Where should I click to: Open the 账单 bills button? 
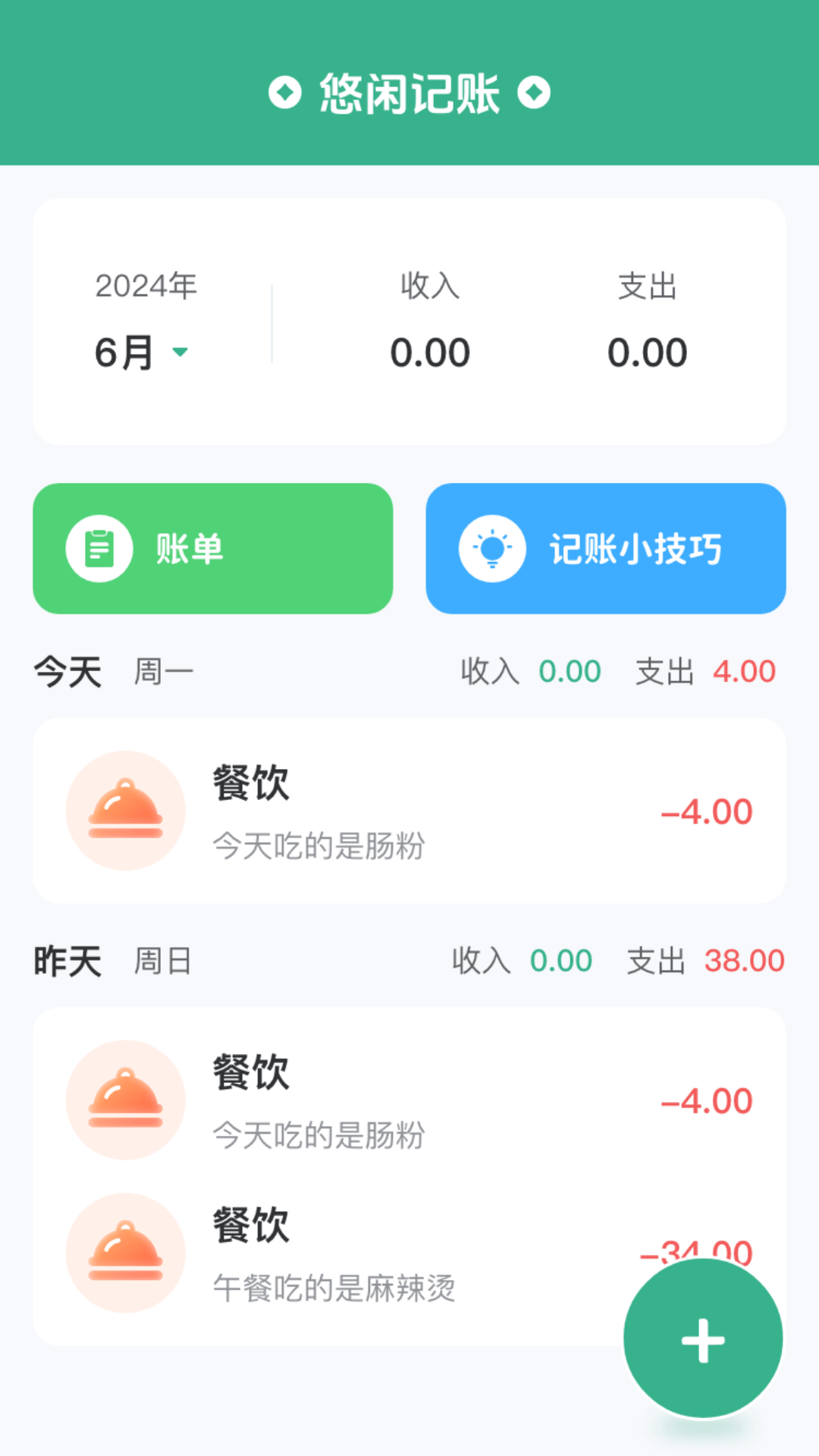[213, 548]
